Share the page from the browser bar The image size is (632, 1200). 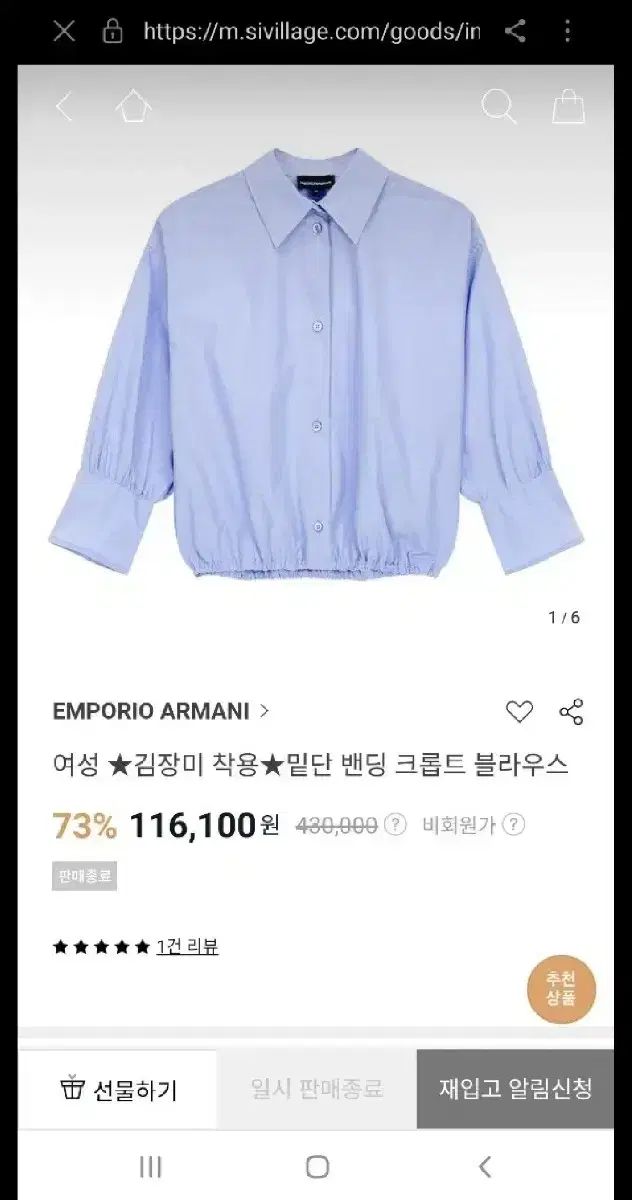click(x=515, y=31)
